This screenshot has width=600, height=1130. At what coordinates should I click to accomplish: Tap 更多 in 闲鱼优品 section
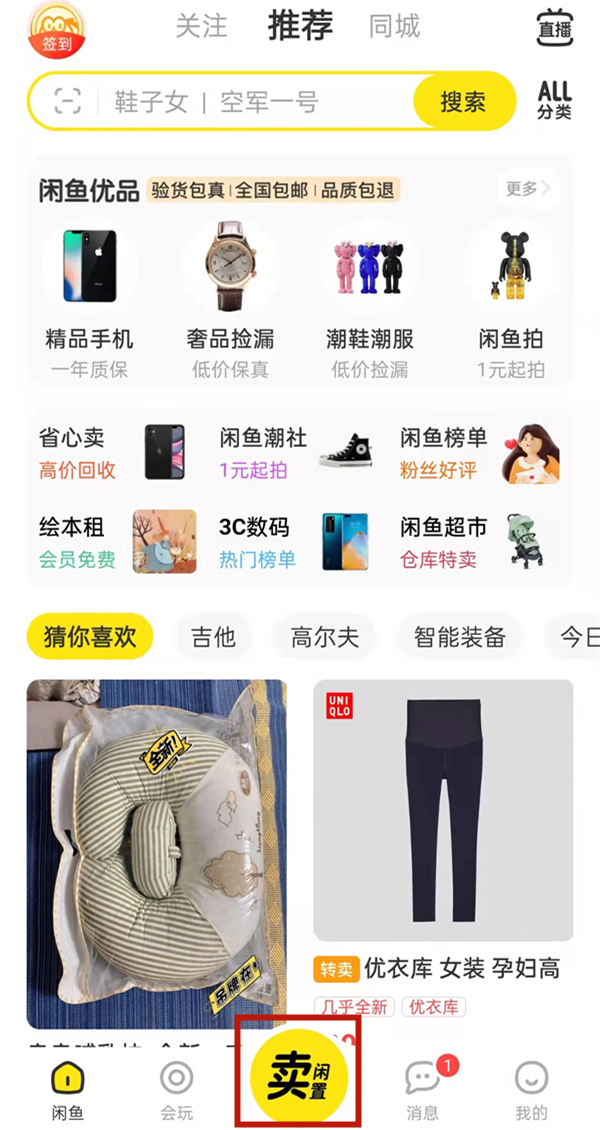pos(527,188)
